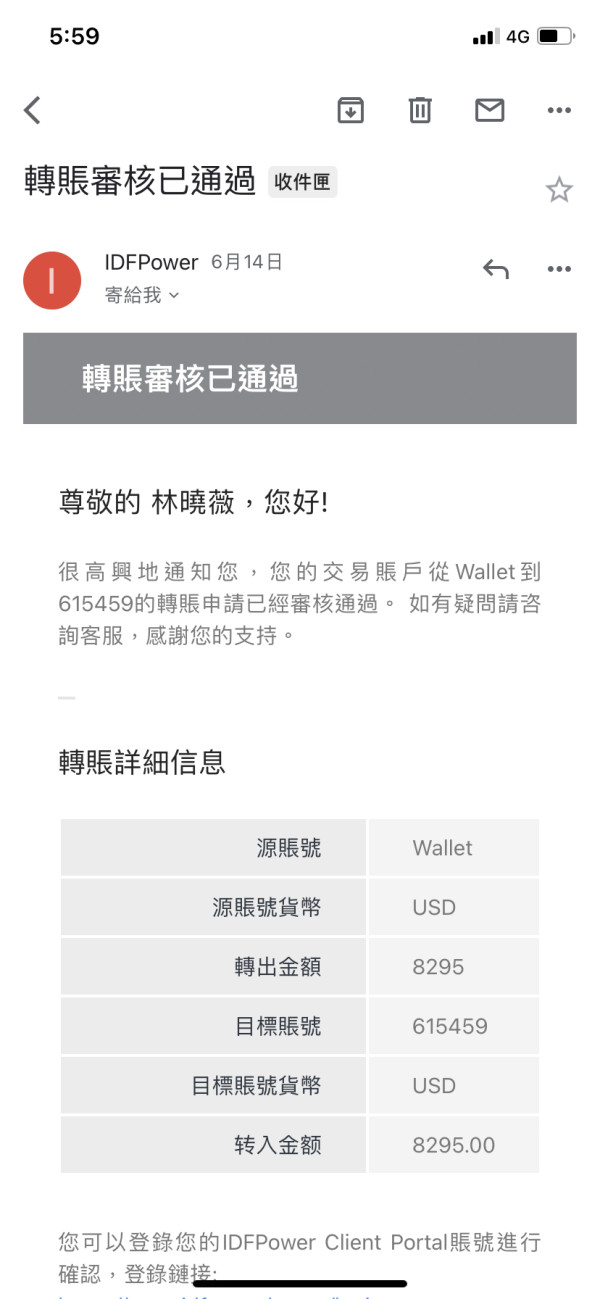Delete this email with the trash icon

point(420,110)
